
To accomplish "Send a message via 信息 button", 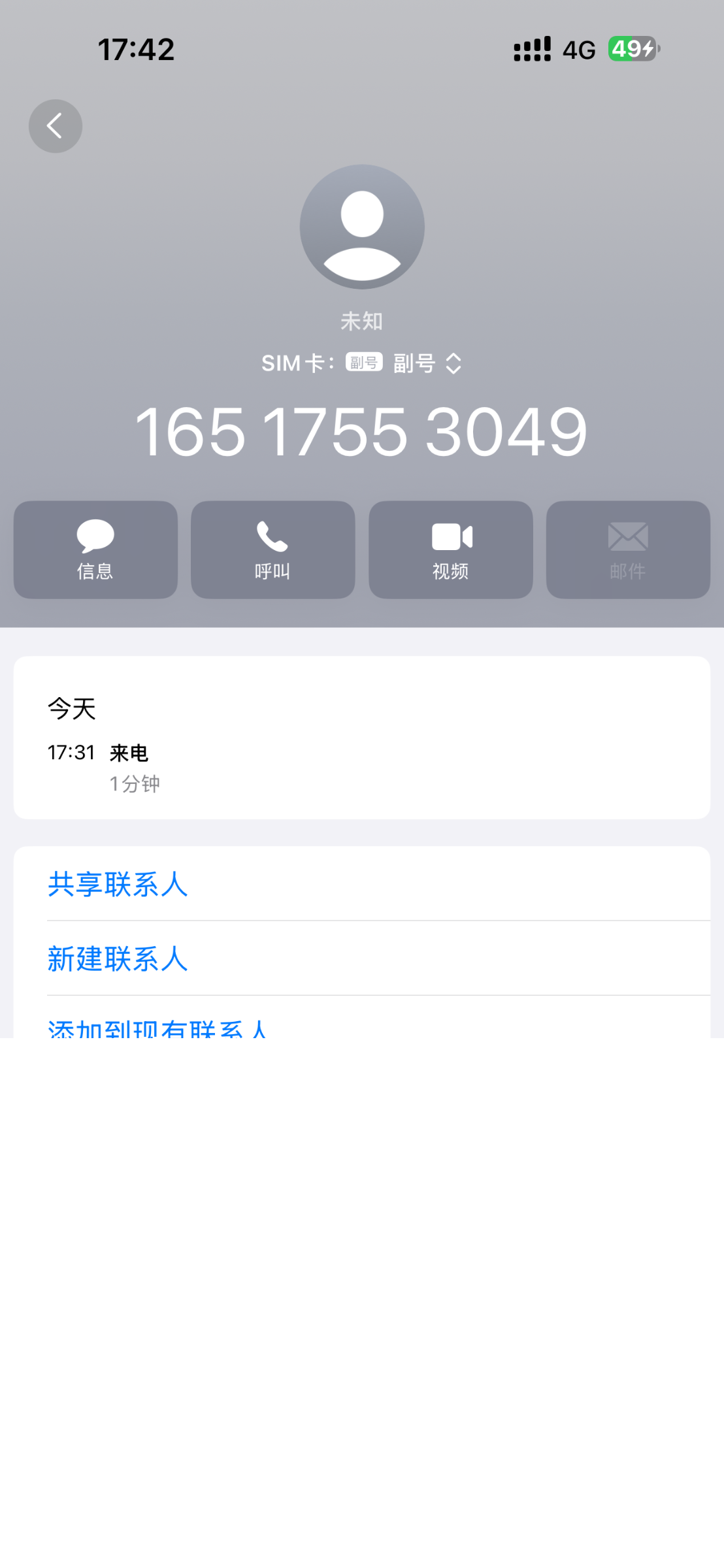I will [95, 550].
